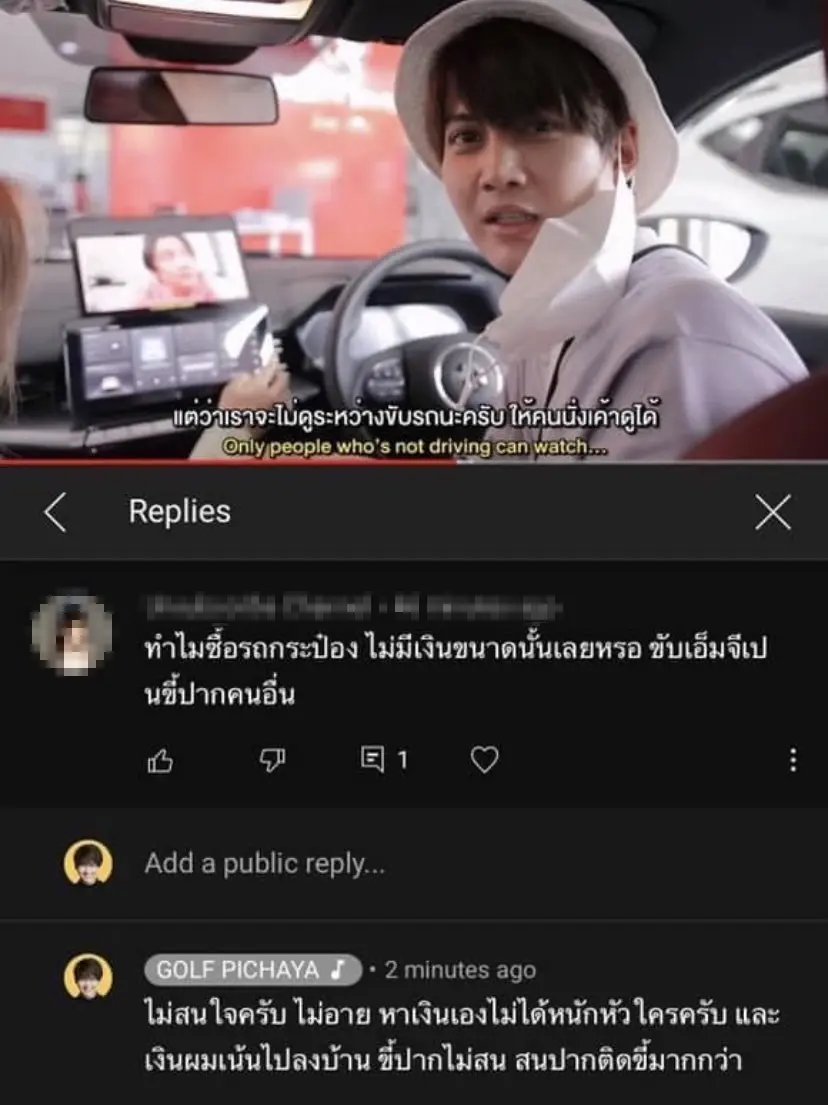Open the GOLF PICHAYA channel chip
This screenshot has width=828, height=1105.
(253, 969)
